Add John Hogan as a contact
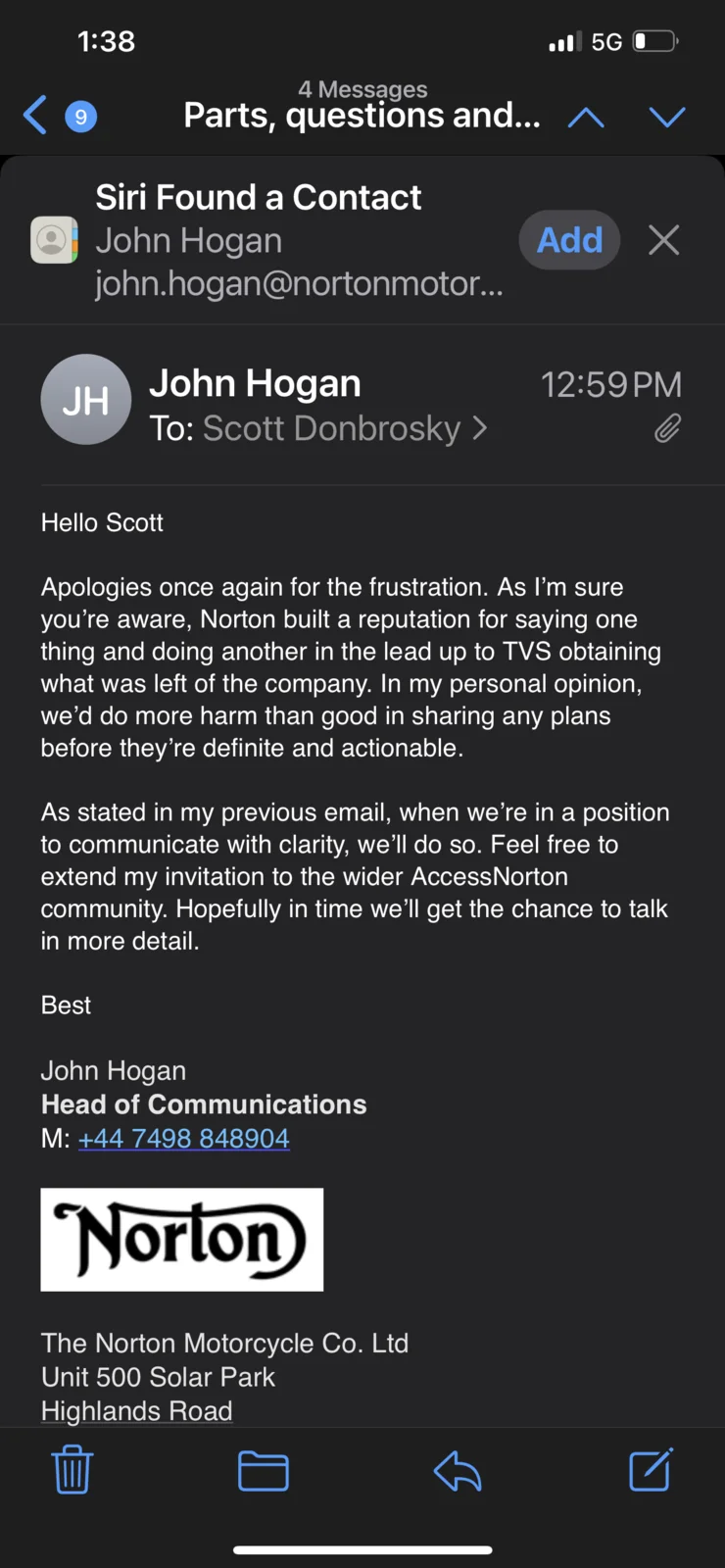 (x=569, y=240)
